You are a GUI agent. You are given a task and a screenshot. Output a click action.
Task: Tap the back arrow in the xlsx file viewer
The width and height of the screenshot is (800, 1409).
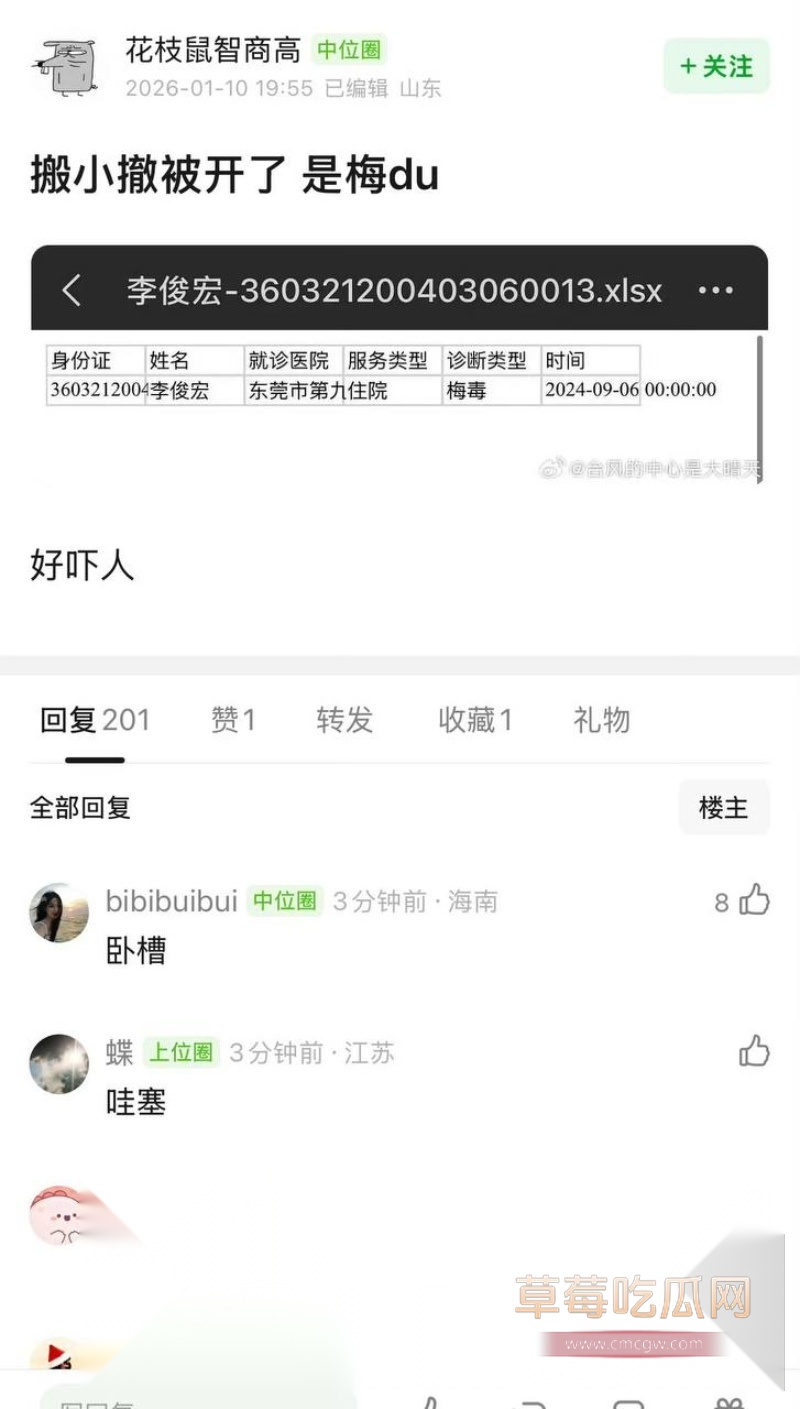point(71,289)
